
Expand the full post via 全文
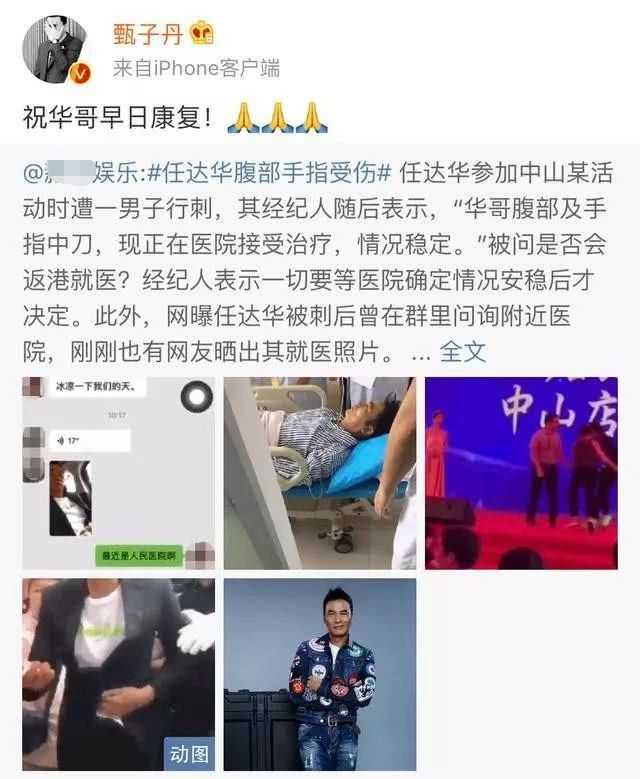[x=463, y=352]
